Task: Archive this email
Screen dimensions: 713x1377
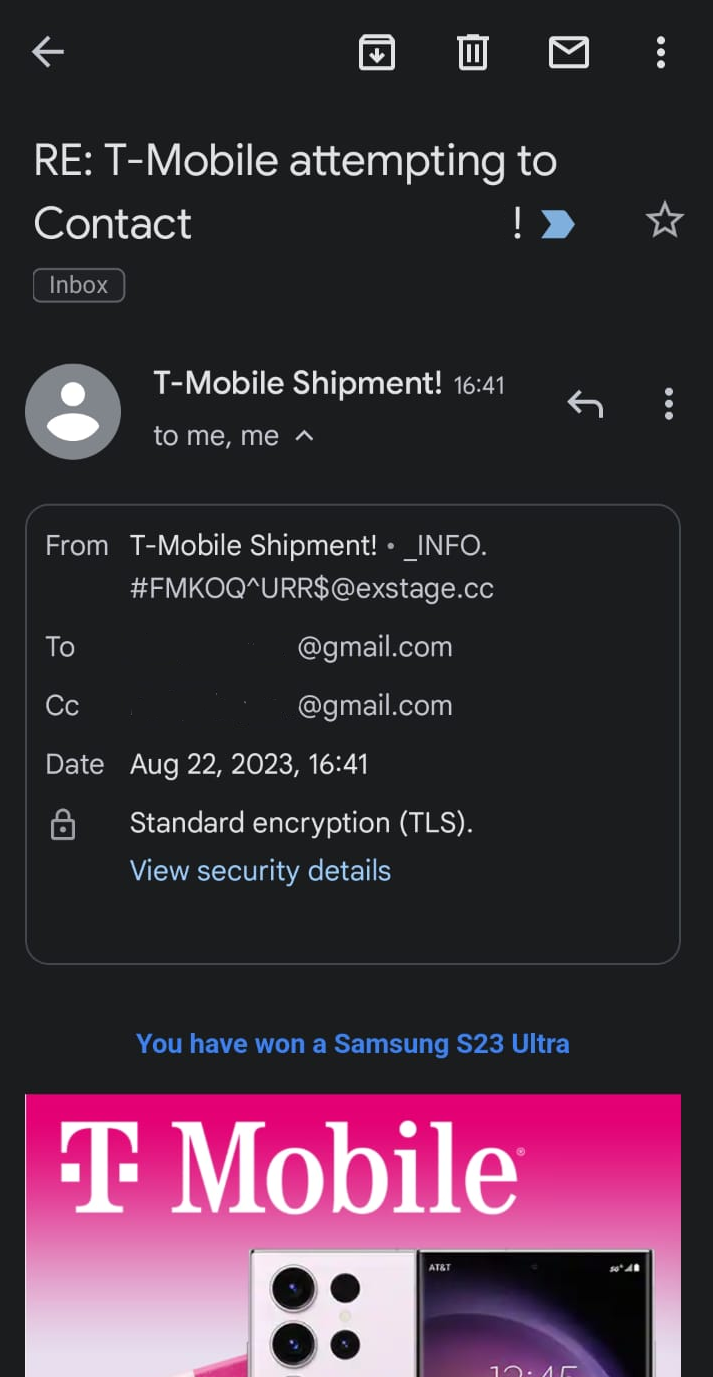Action: (377, 52)
